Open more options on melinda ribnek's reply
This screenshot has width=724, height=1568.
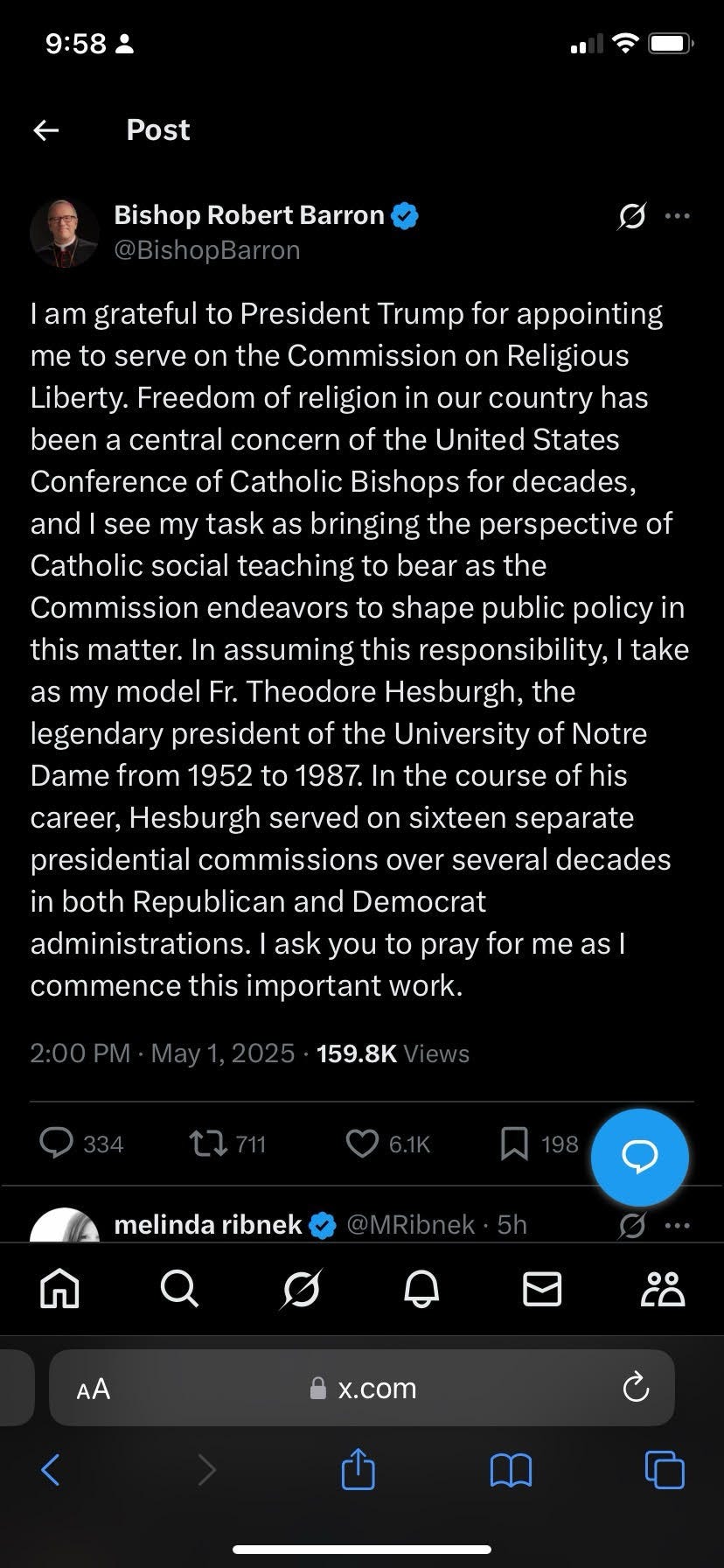(x=678, y=1225)
